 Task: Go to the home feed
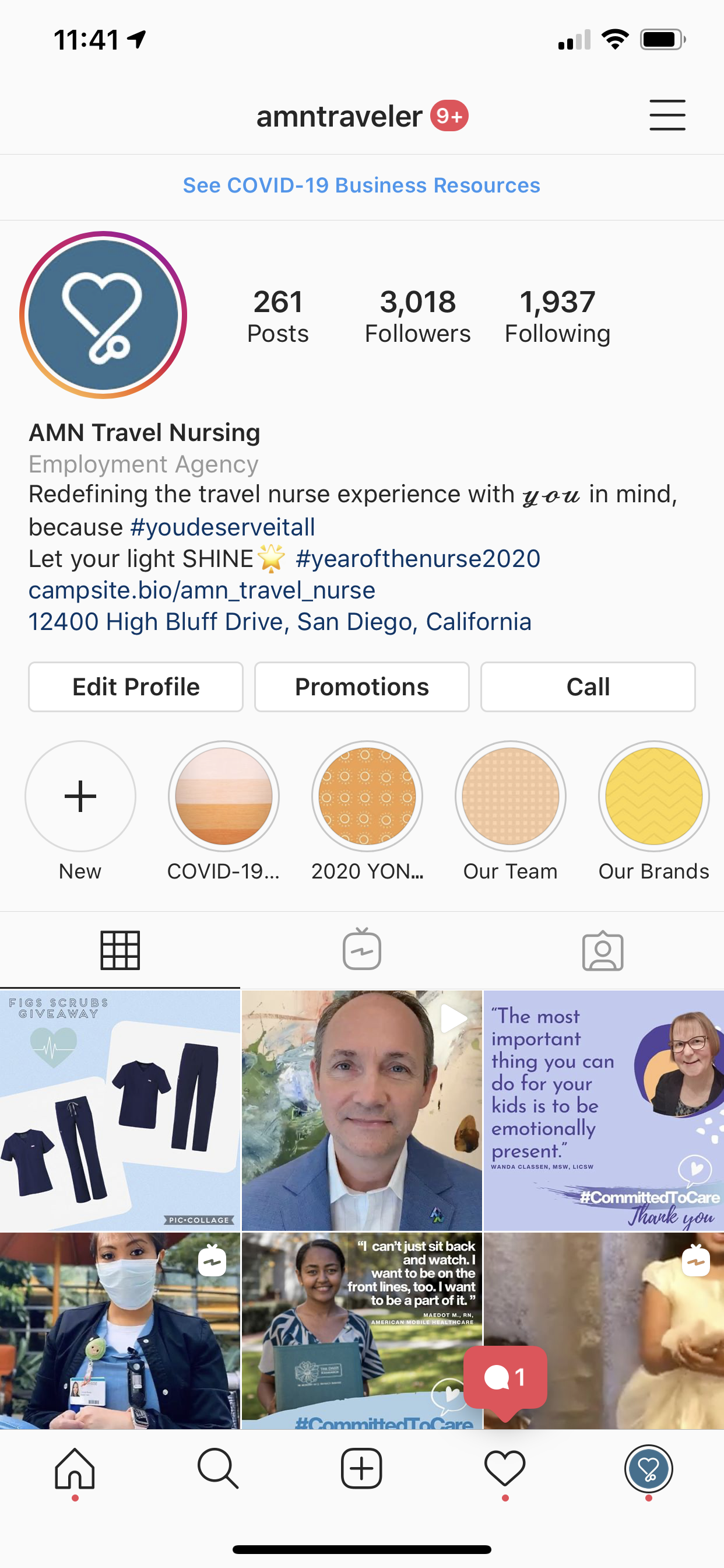coord(75,1468)
